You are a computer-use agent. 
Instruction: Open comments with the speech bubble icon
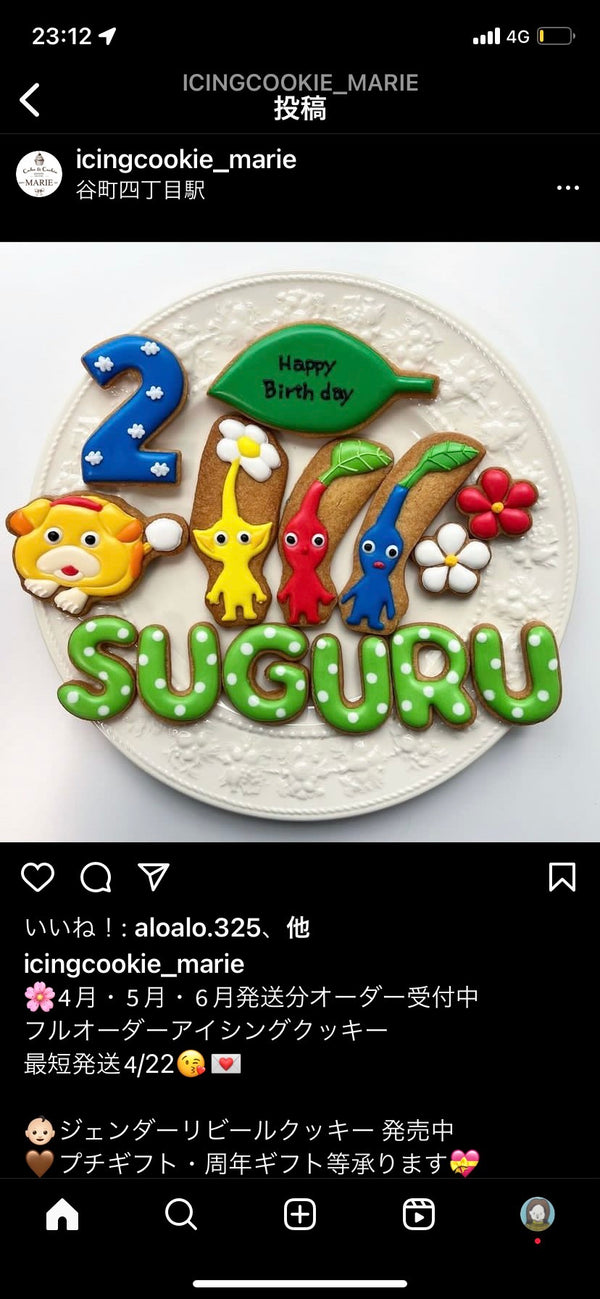tap(96, 877)
